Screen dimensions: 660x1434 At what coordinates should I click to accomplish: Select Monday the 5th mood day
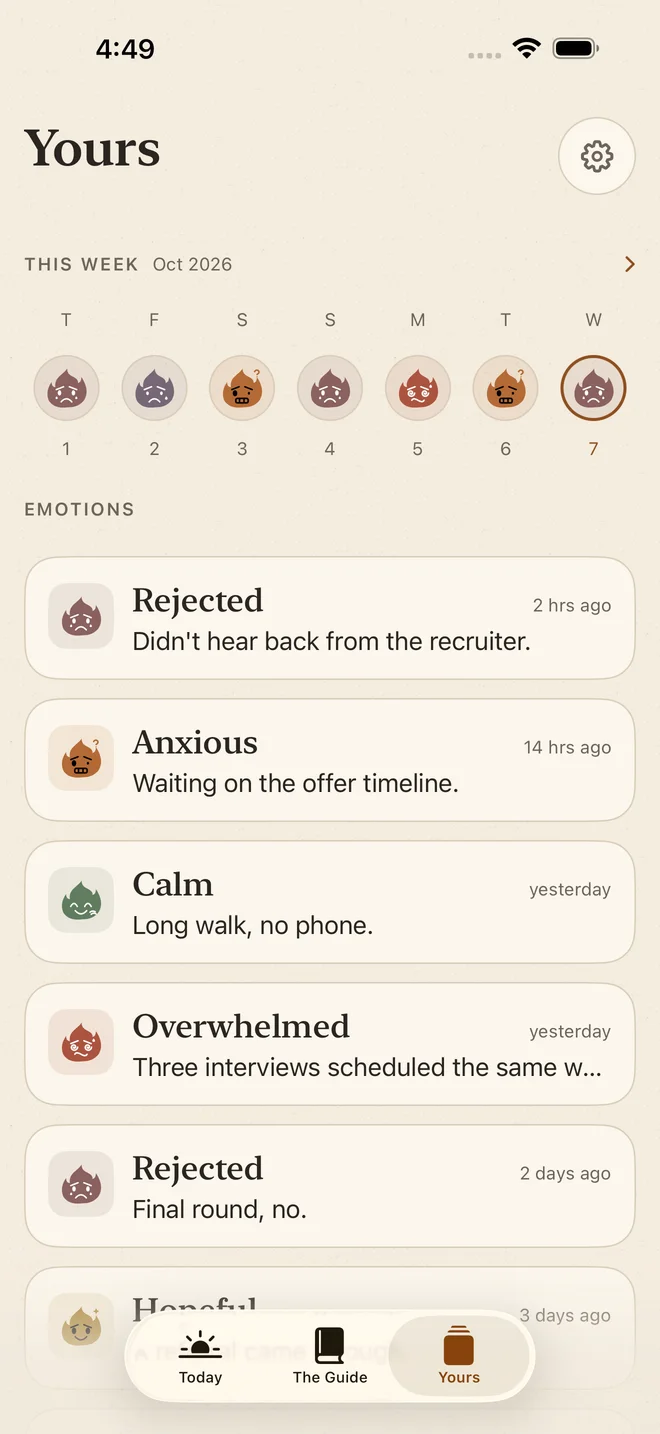[x=418, y=388]
